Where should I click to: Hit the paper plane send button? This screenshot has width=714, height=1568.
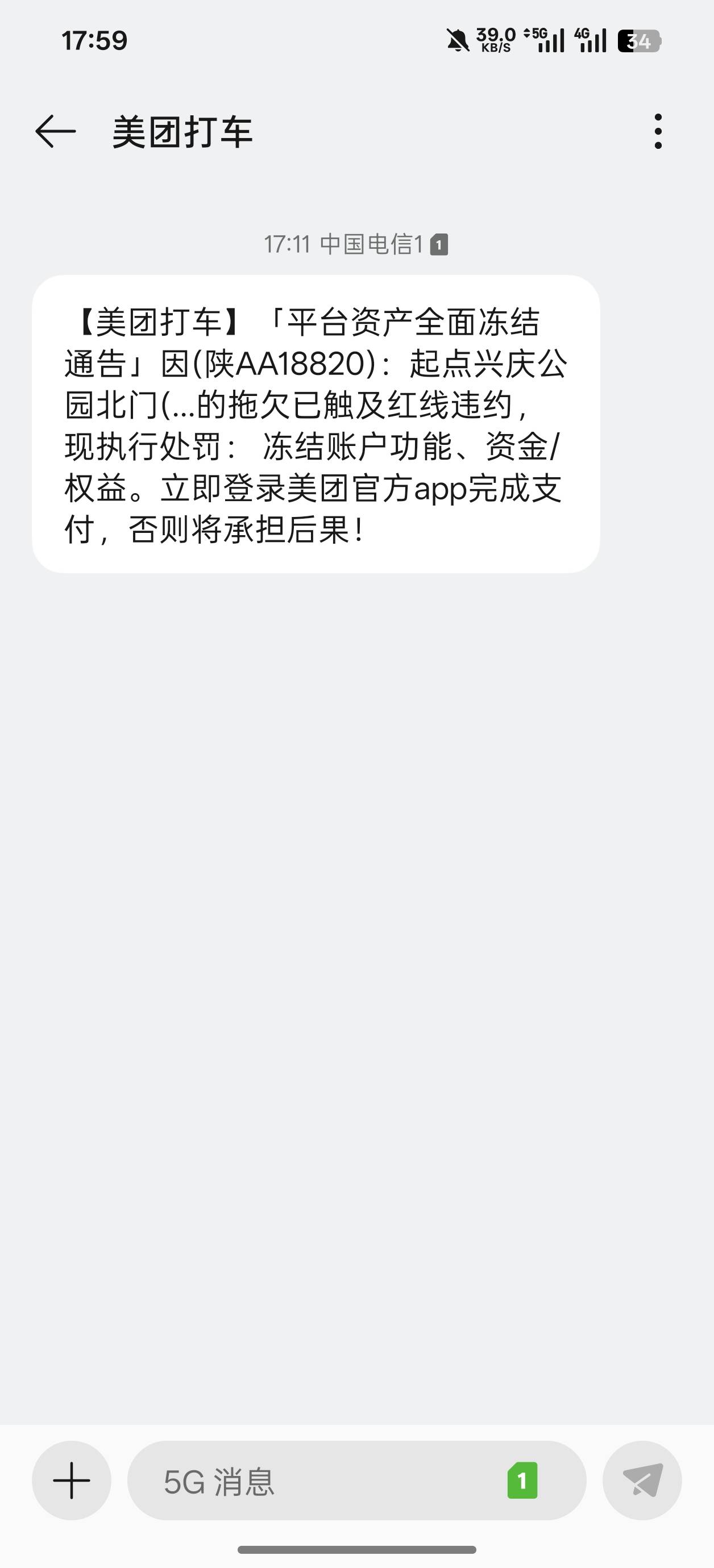642,1481
